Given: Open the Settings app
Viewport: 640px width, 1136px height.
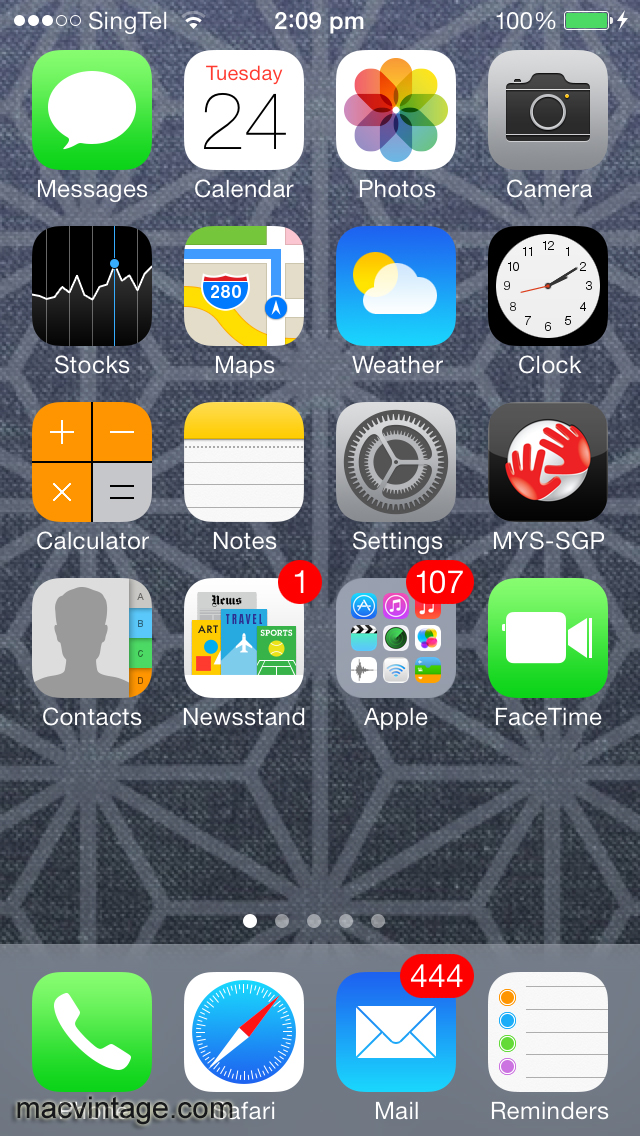Looking at the screenshot, I should click(x=396, y=462).
